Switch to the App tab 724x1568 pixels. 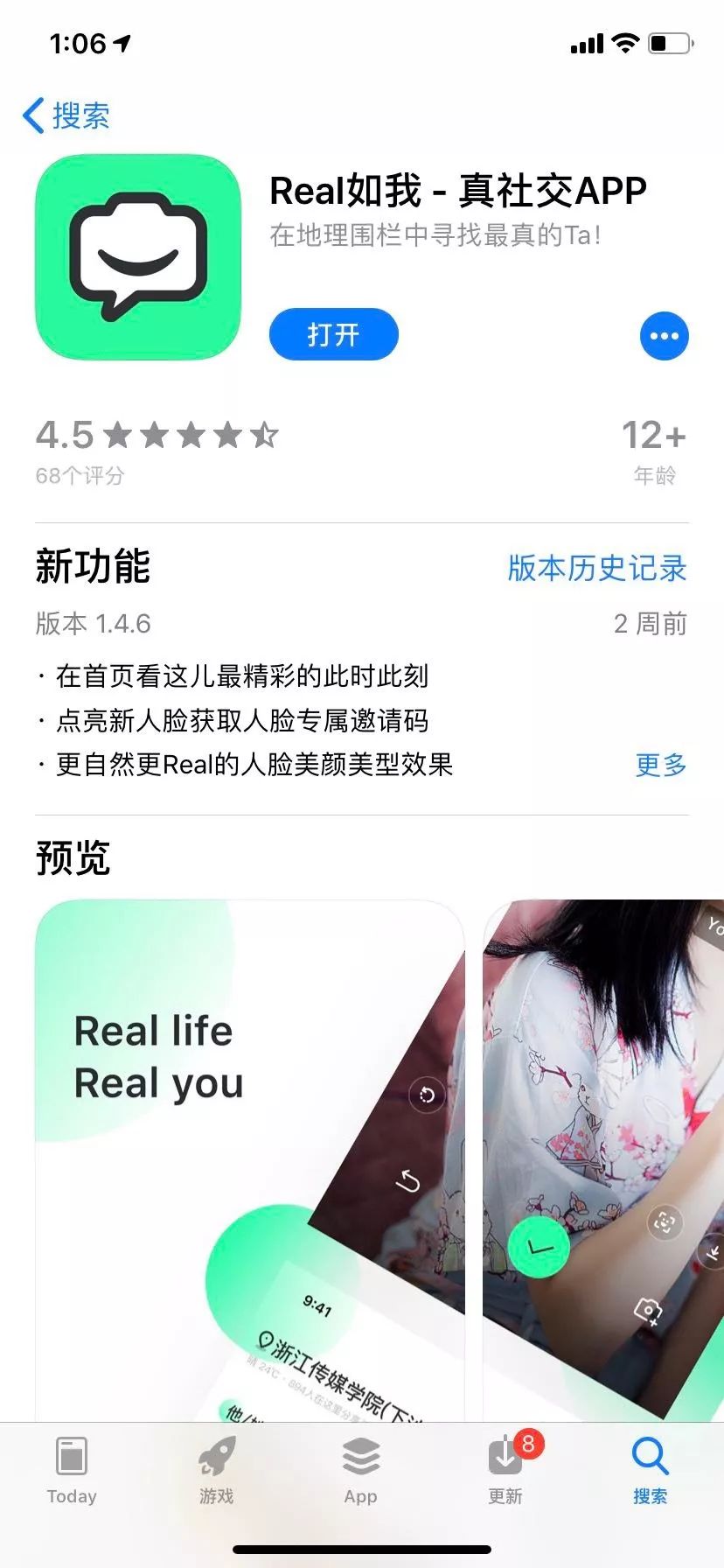[x=360, y=1470]
